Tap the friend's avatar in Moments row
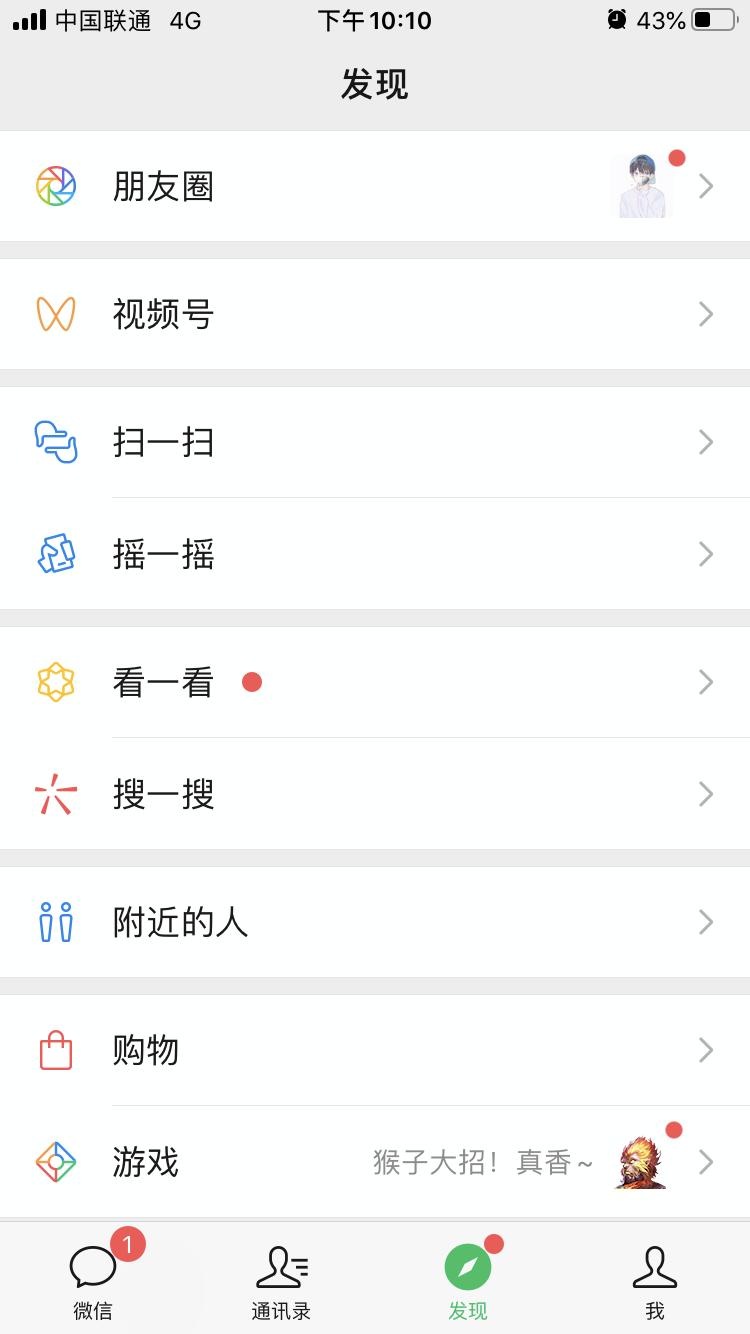The width and height of the screenshot is (750, 1334). point(642,186)
